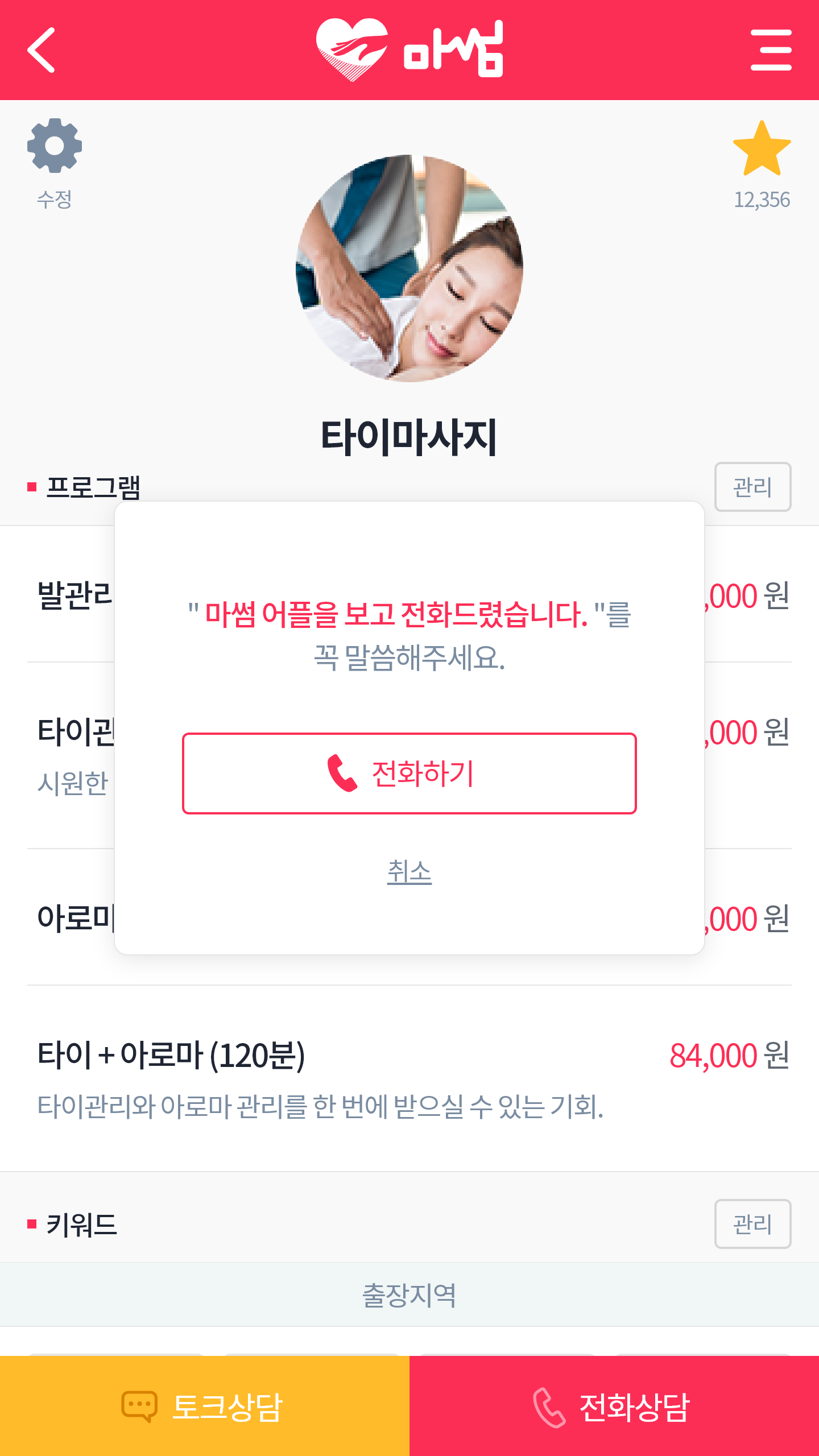Viewport: 819px width, 1456px height.
Task: Tap the gear icon labeled 수정
Action: pyautogui.click(x=55, y=146)
